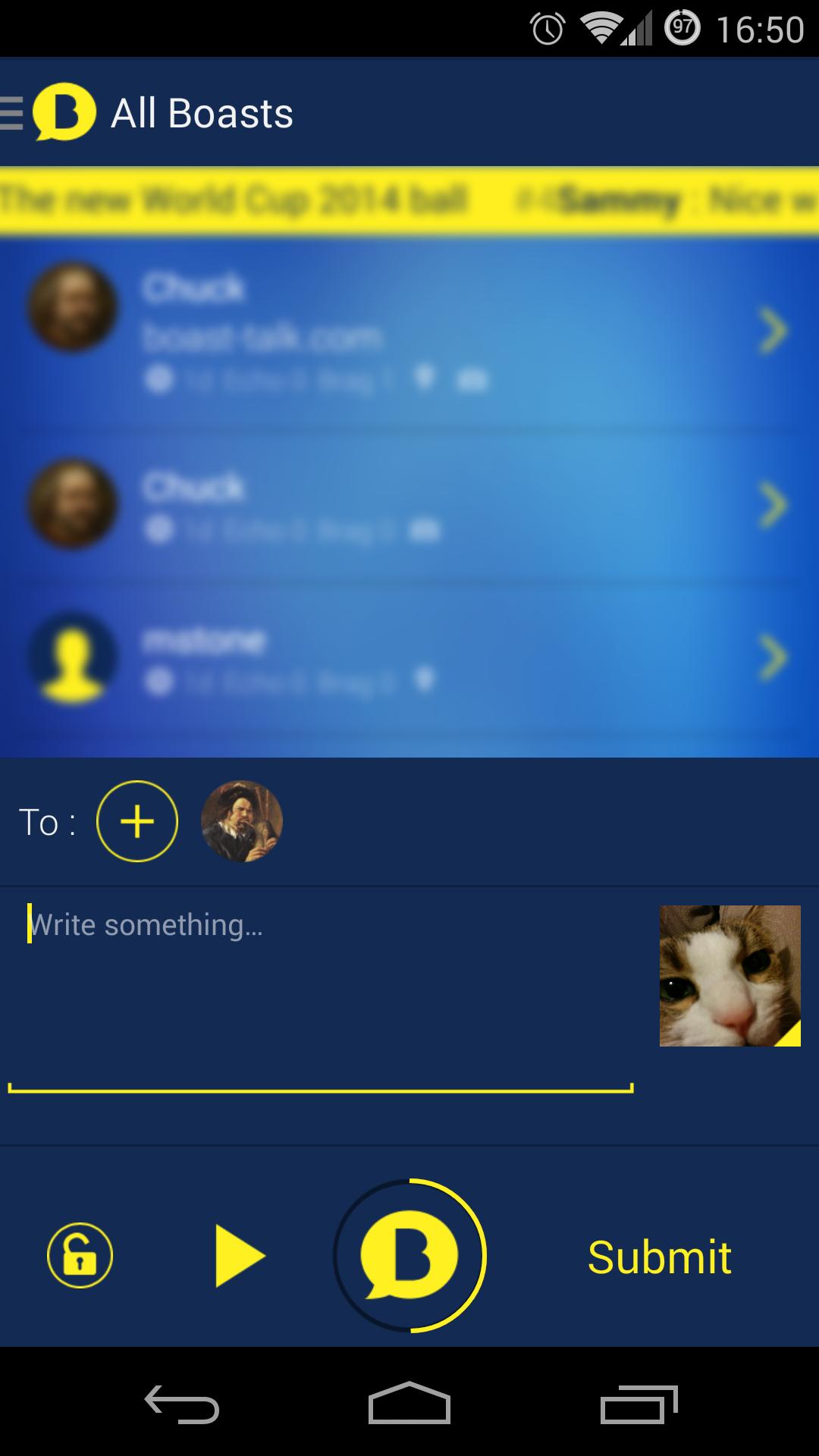Tap the round Boast record button

[x=409, y=1256]
